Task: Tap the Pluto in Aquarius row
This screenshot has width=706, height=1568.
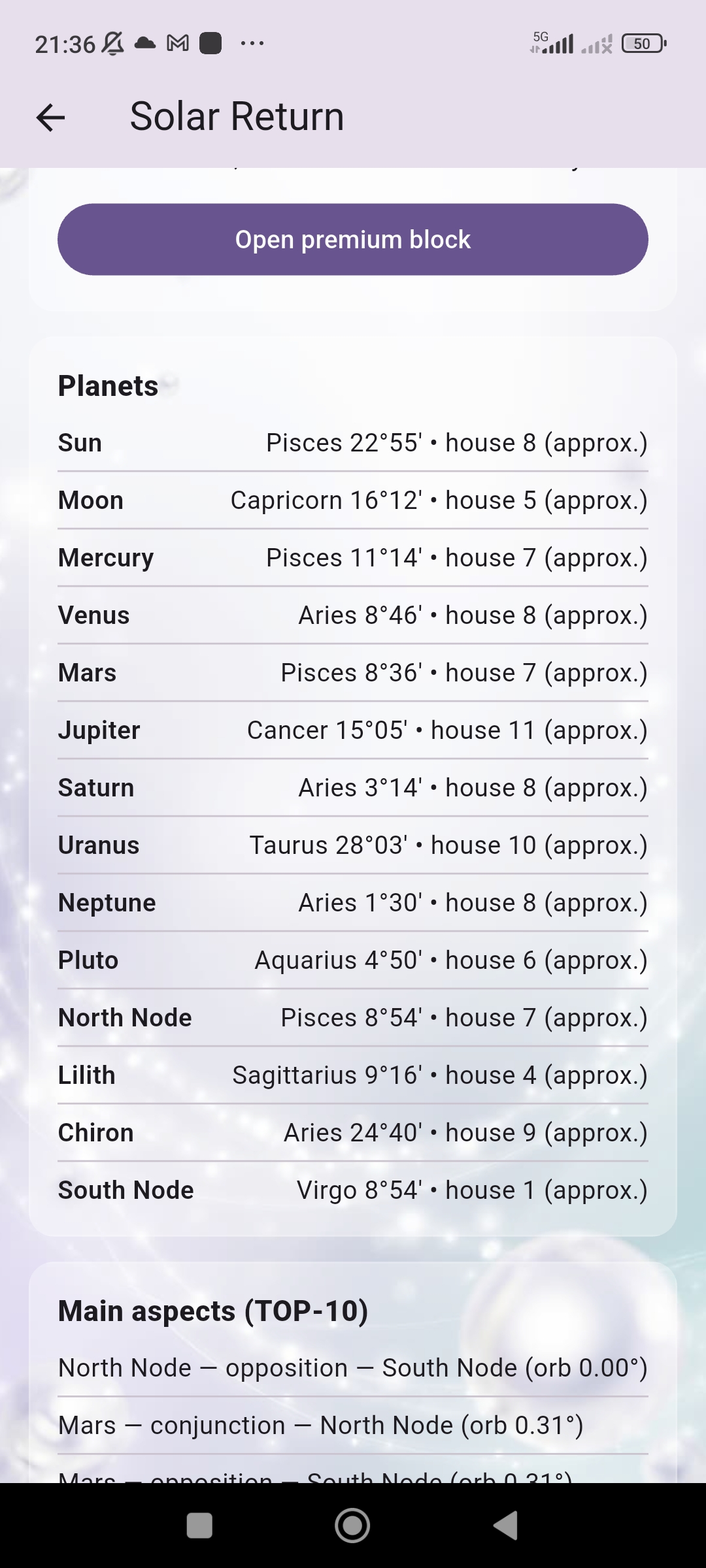Action: [x=352, y=960]
